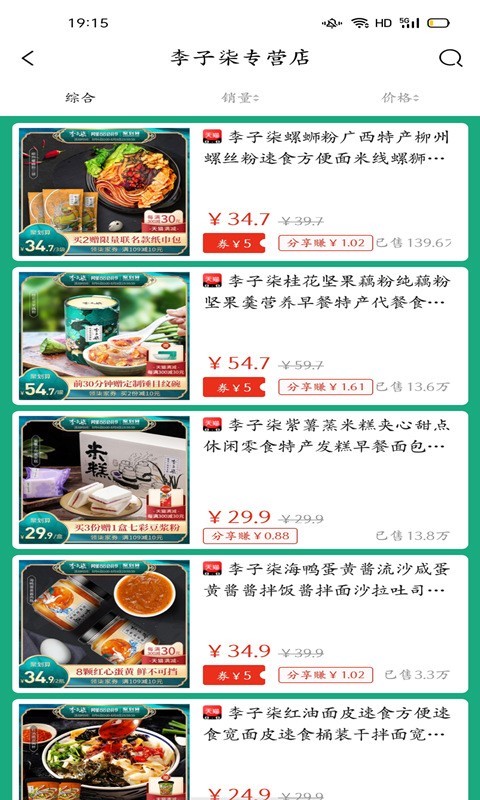
Task: Claim the 券¥5 coupon on 海鸭蛋黄酱
Action: [x=234, y=675]
